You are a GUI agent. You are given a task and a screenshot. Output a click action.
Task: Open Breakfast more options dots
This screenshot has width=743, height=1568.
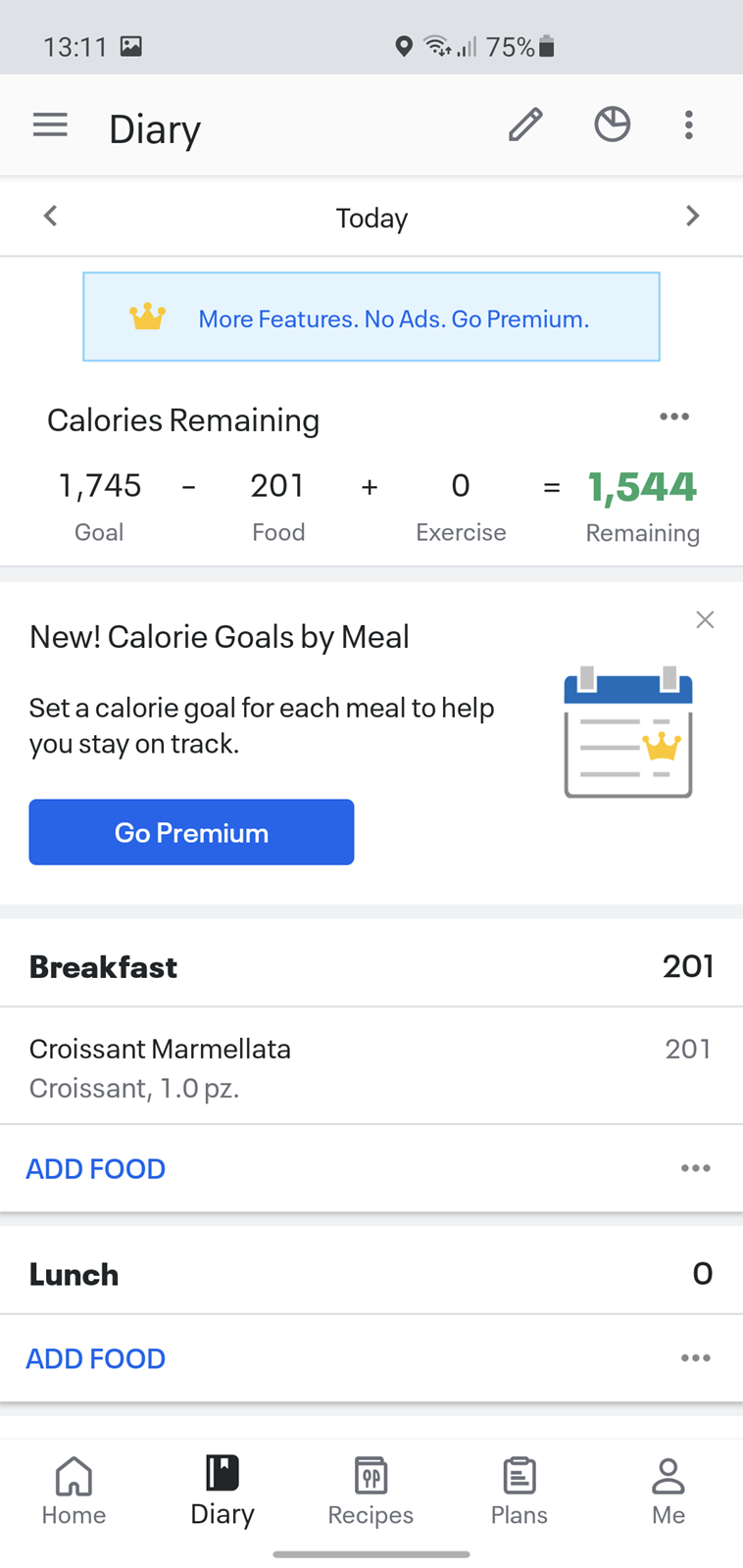tap(696, 1168)
